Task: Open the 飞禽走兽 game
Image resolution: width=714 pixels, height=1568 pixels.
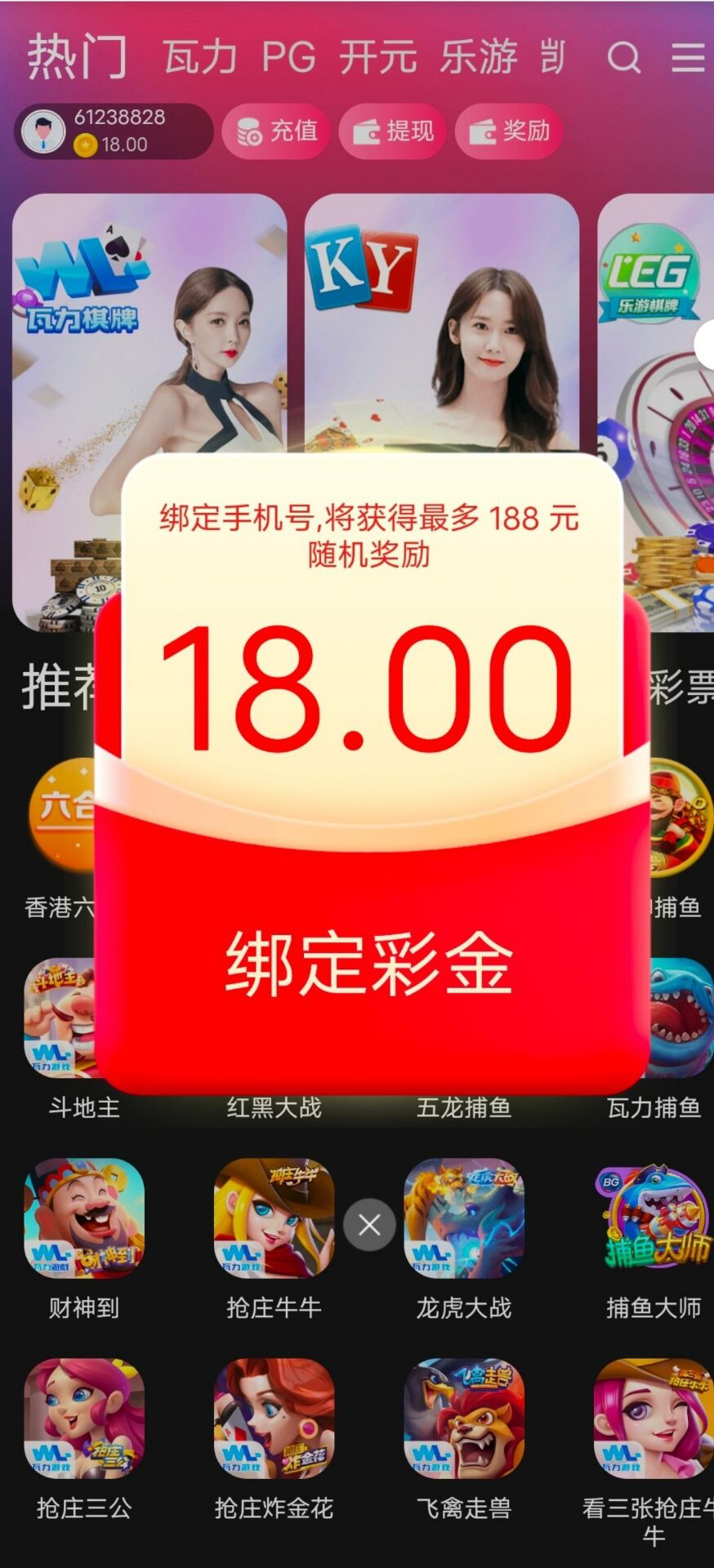Action: 464,1419
